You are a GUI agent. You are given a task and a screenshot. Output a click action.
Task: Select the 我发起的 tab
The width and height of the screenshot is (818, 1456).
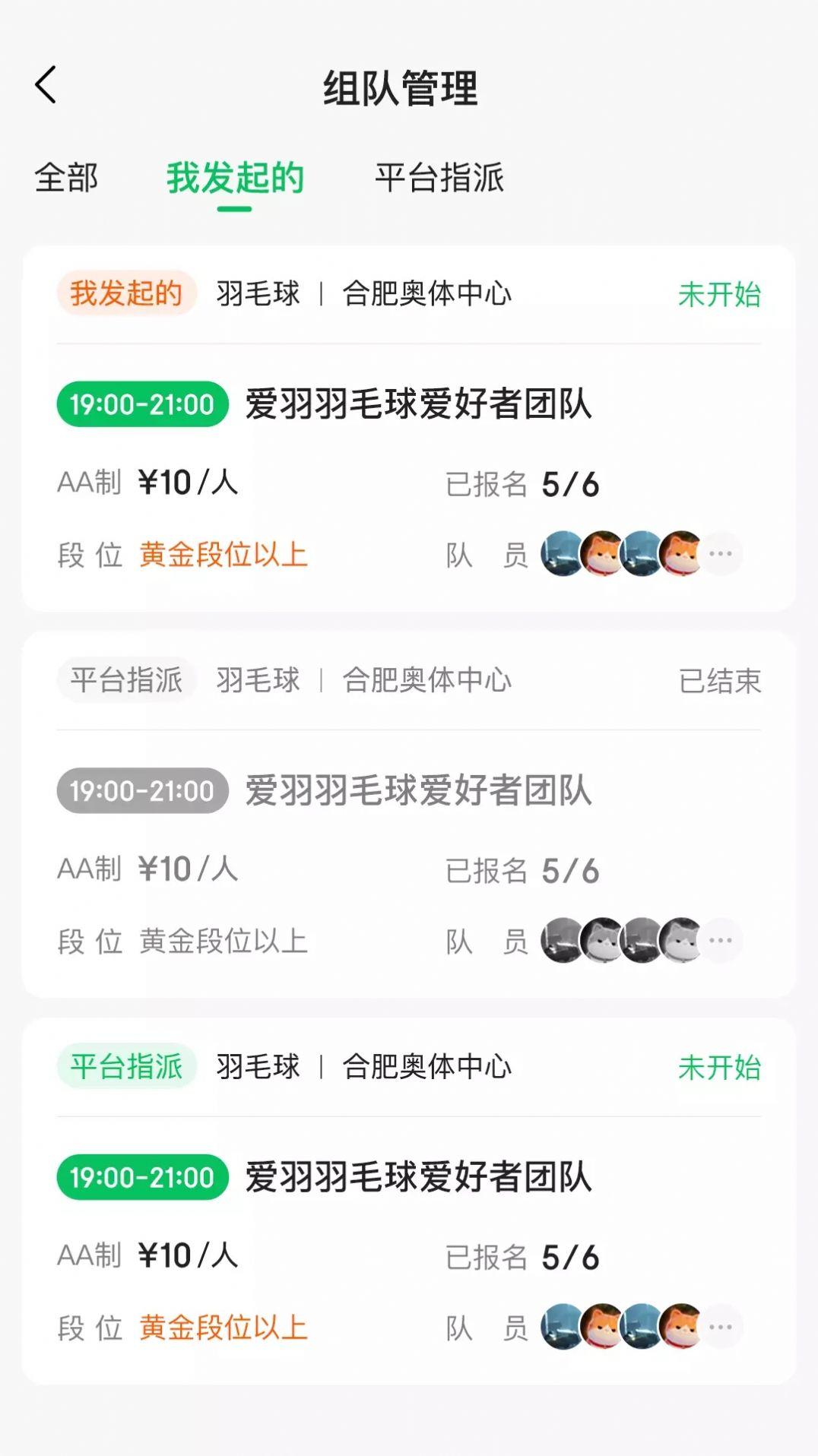point(235,178)
